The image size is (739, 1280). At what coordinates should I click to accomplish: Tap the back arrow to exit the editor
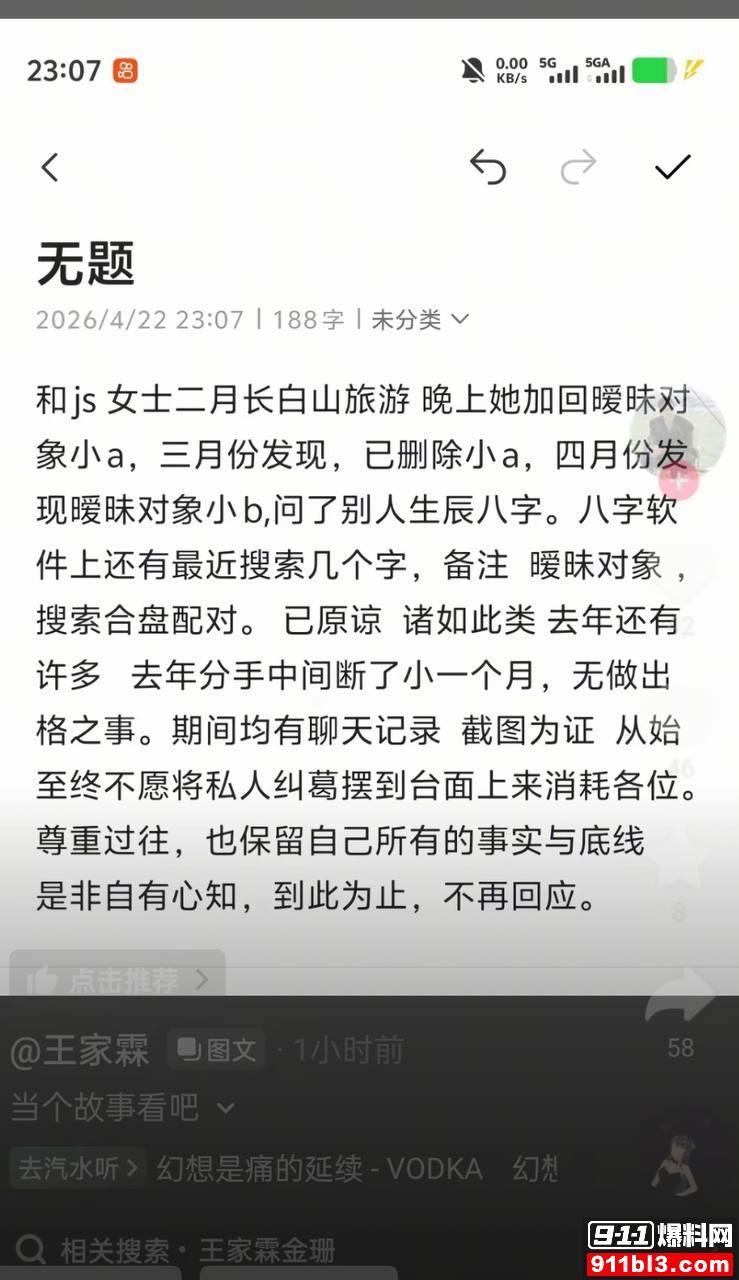point(50,167)
